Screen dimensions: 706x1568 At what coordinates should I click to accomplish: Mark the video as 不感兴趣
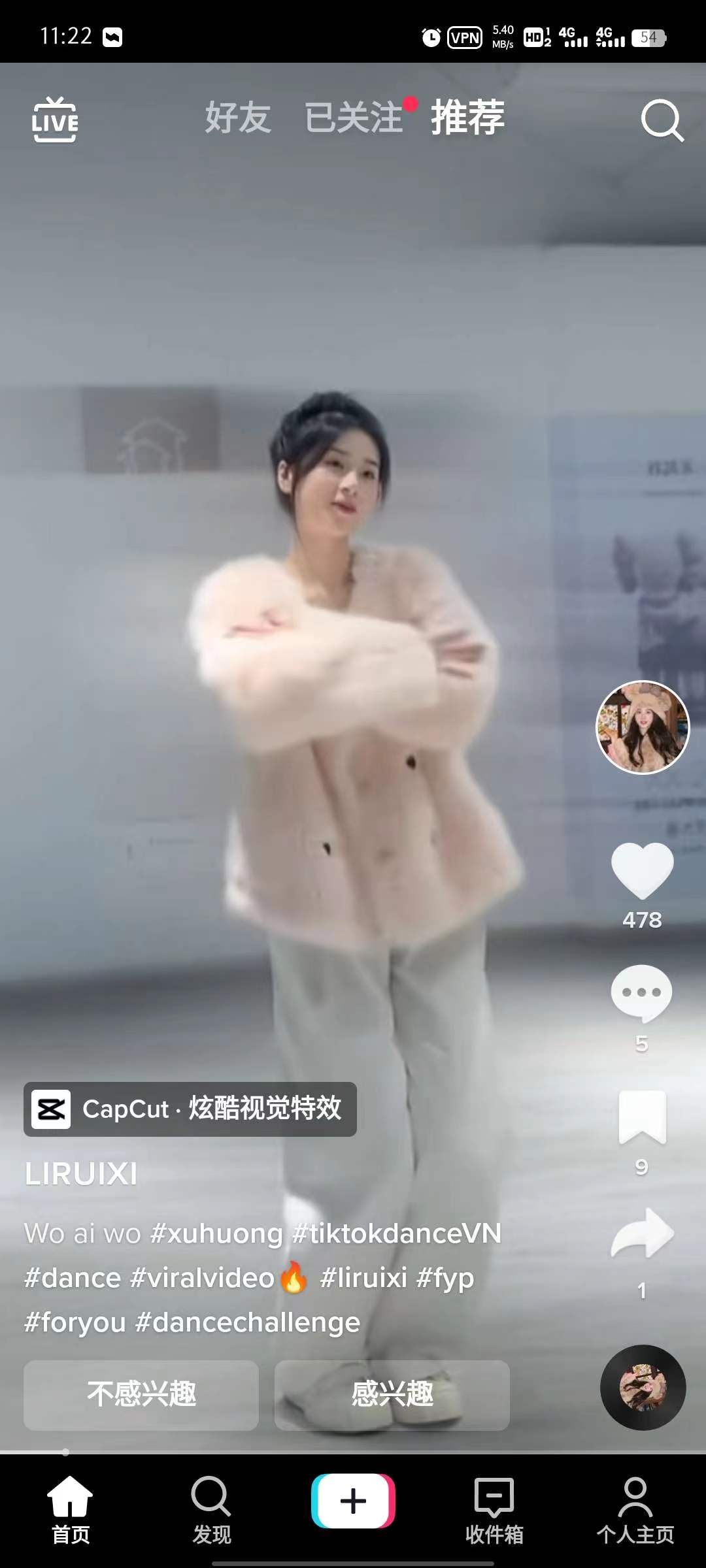click(x=141, y=1394)
